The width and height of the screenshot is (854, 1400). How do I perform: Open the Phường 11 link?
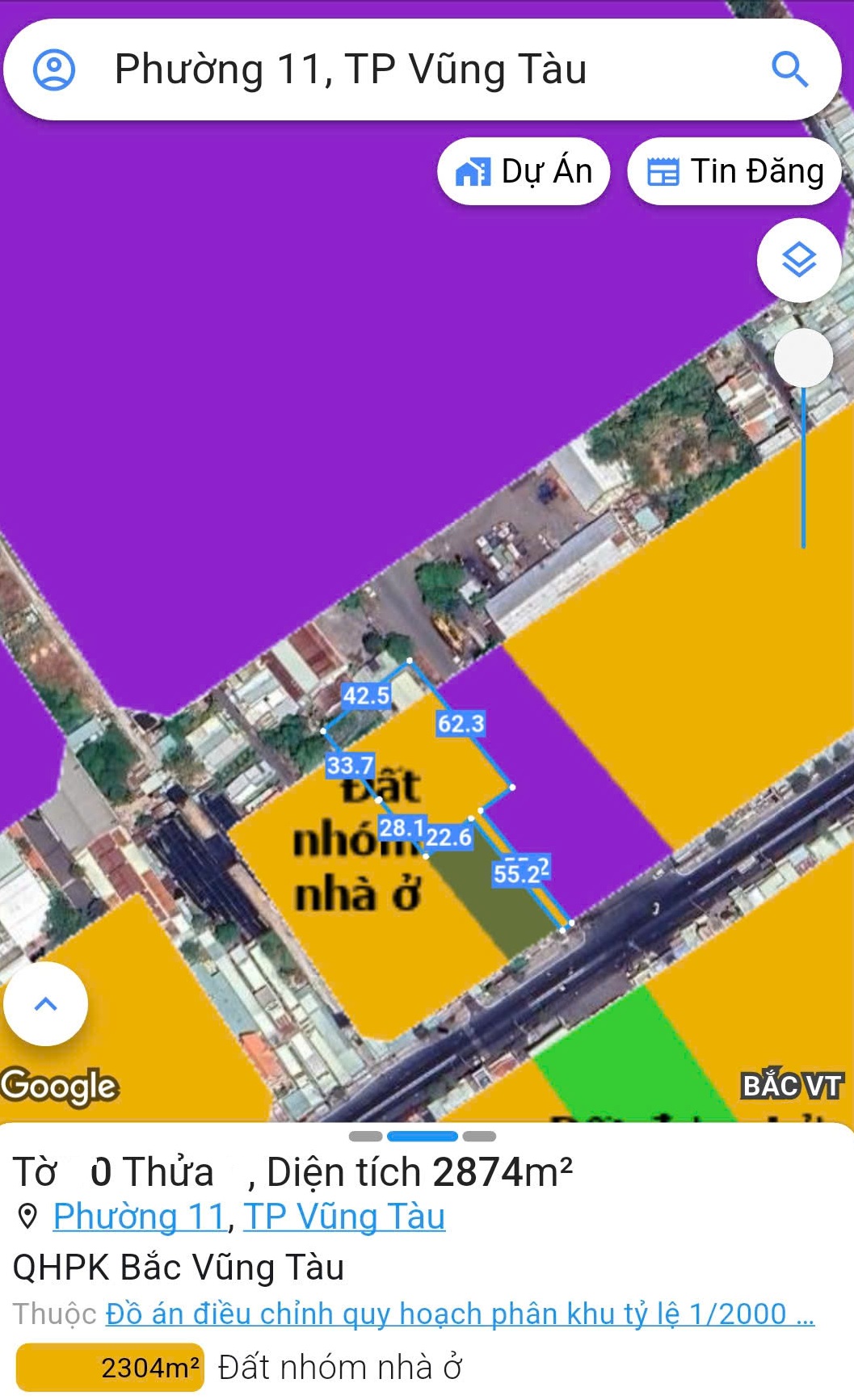click(x=139, y=1217)
